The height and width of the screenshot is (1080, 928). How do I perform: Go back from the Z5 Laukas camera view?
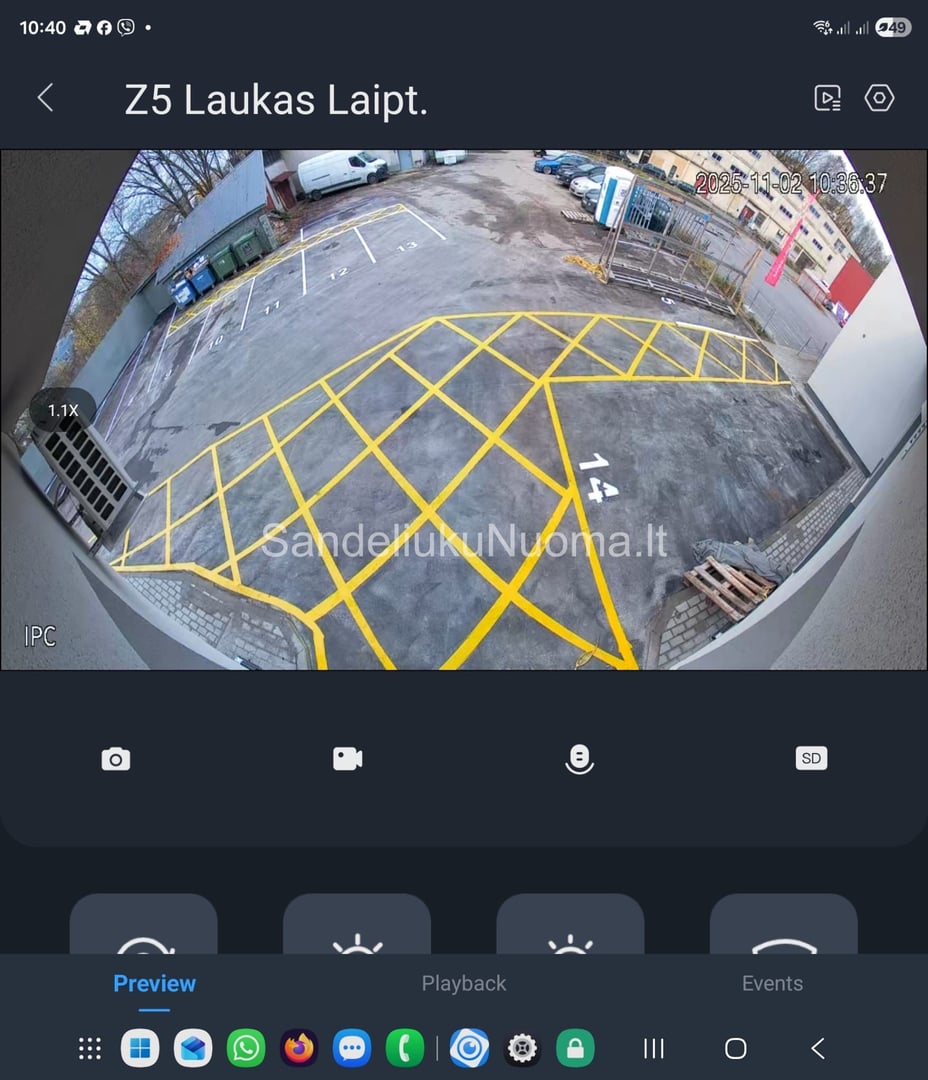click(45, 98)
